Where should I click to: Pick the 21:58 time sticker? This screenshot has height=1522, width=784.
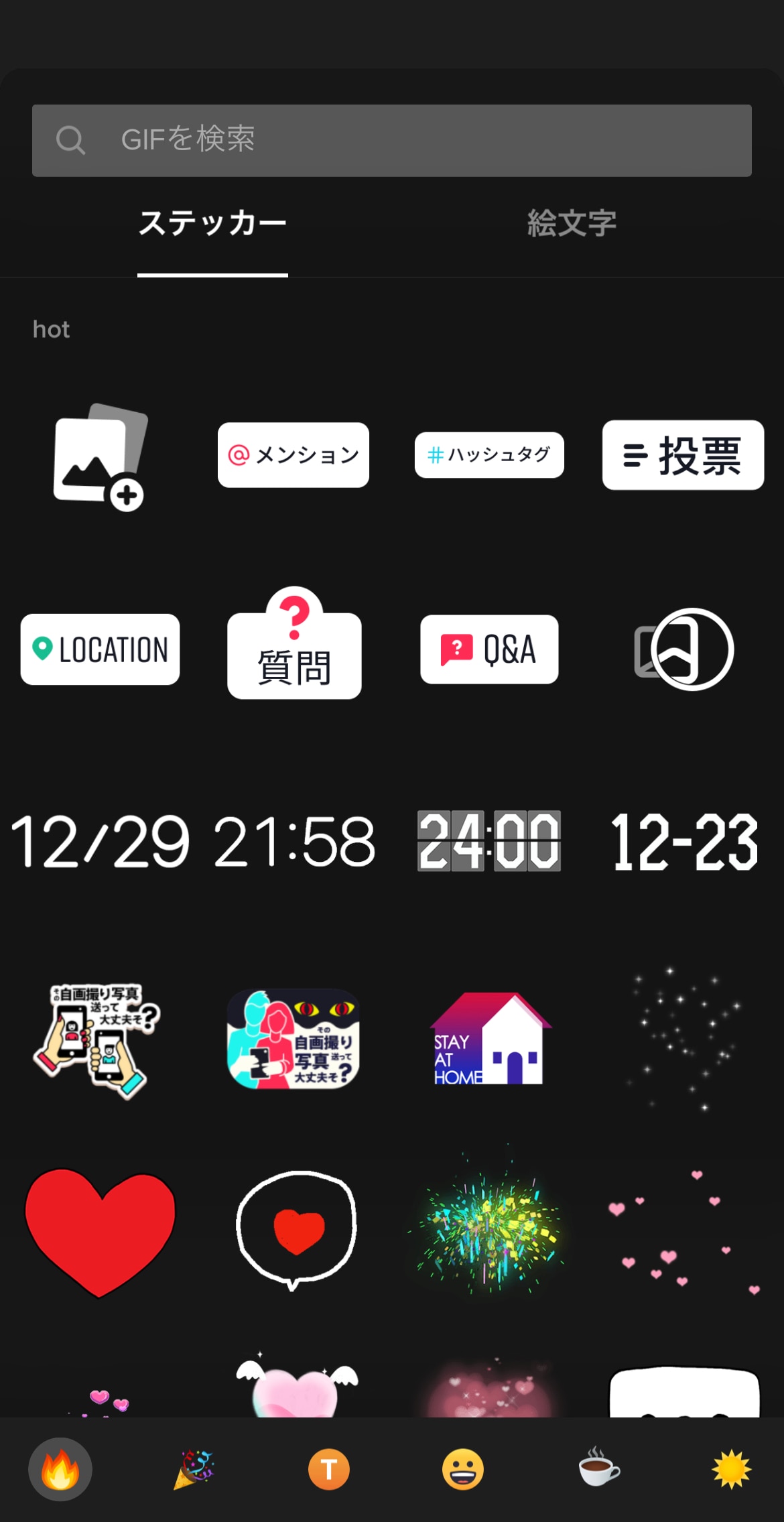294,842
